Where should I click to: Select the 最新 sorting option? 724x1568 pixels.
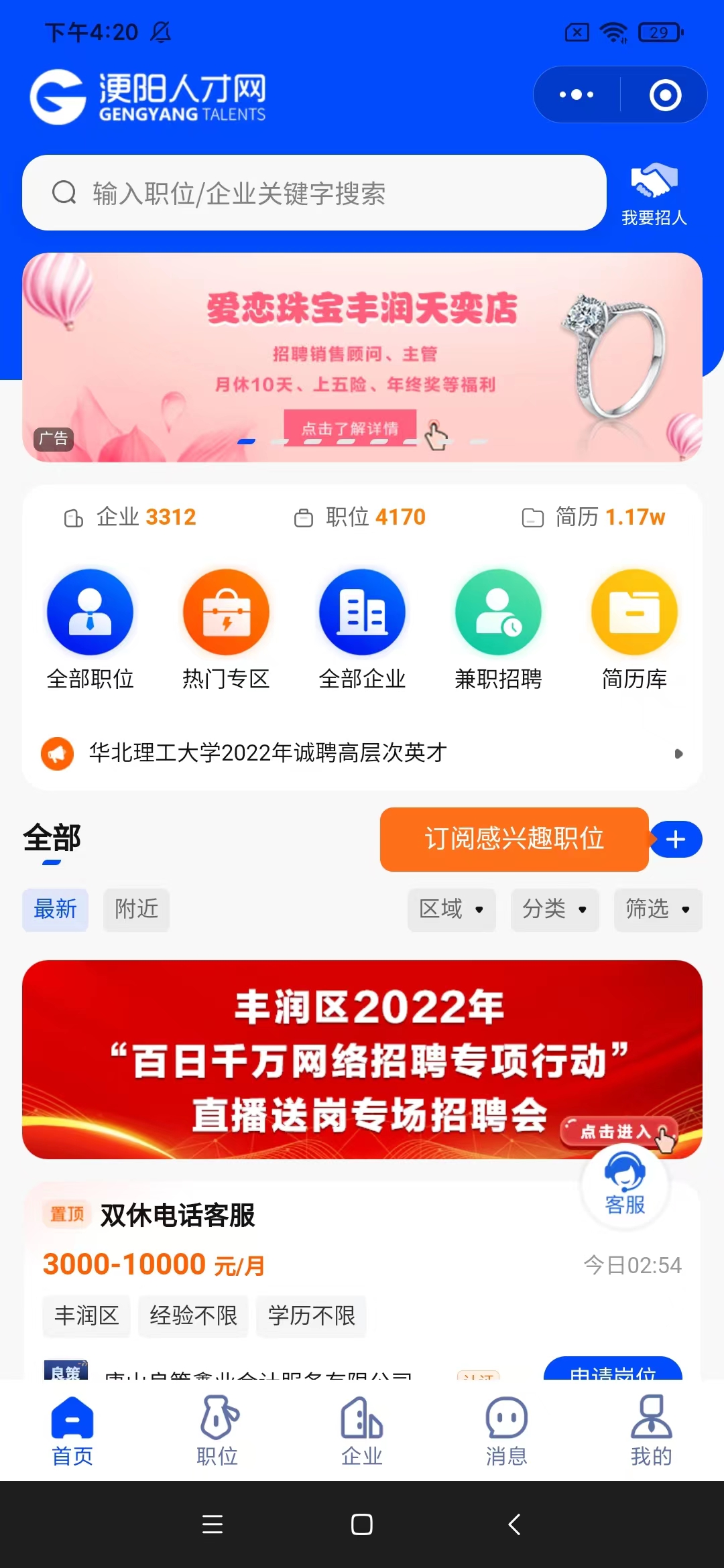(55, 910)
